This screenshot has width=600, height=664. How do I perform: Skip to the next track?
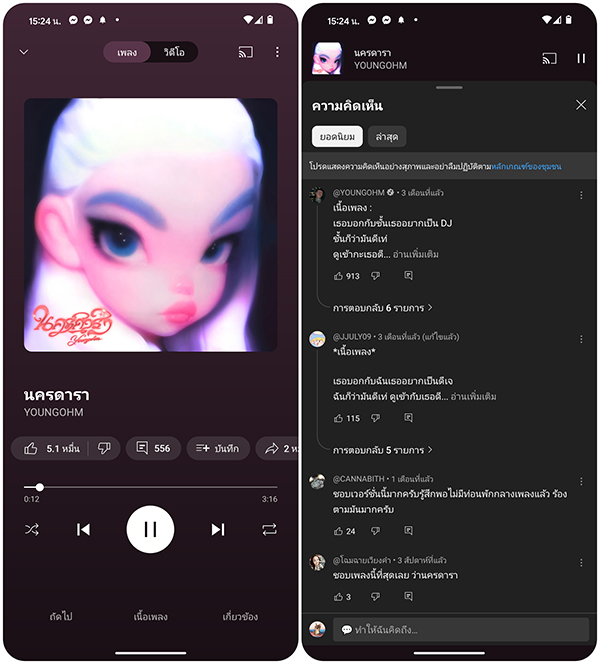click(x=217, y=529)
